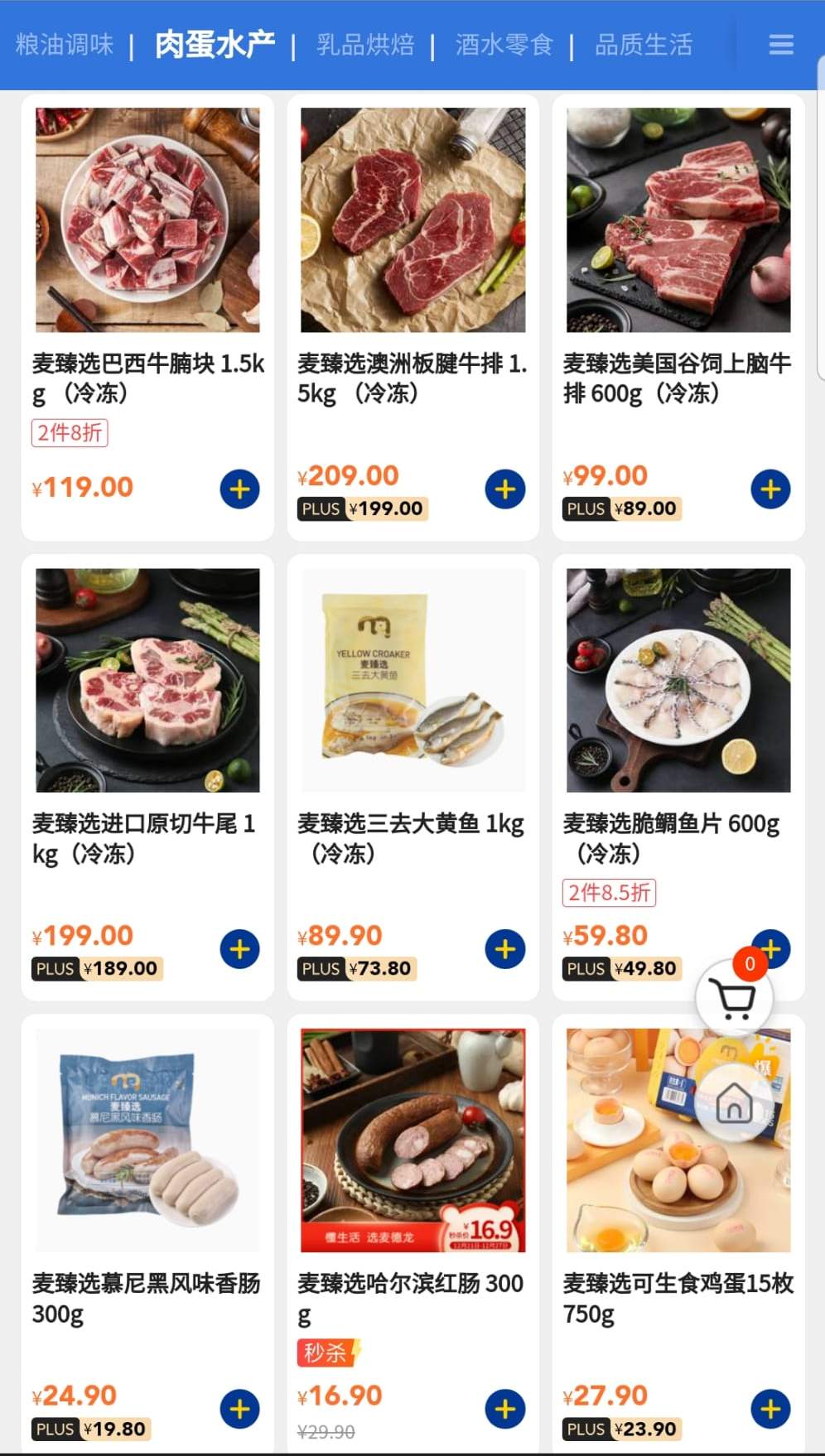The image size is (825, 1456).
Task: Add 麦臻选巴西牛腩块 1.5kg to cart
Action: click(239, 489)
